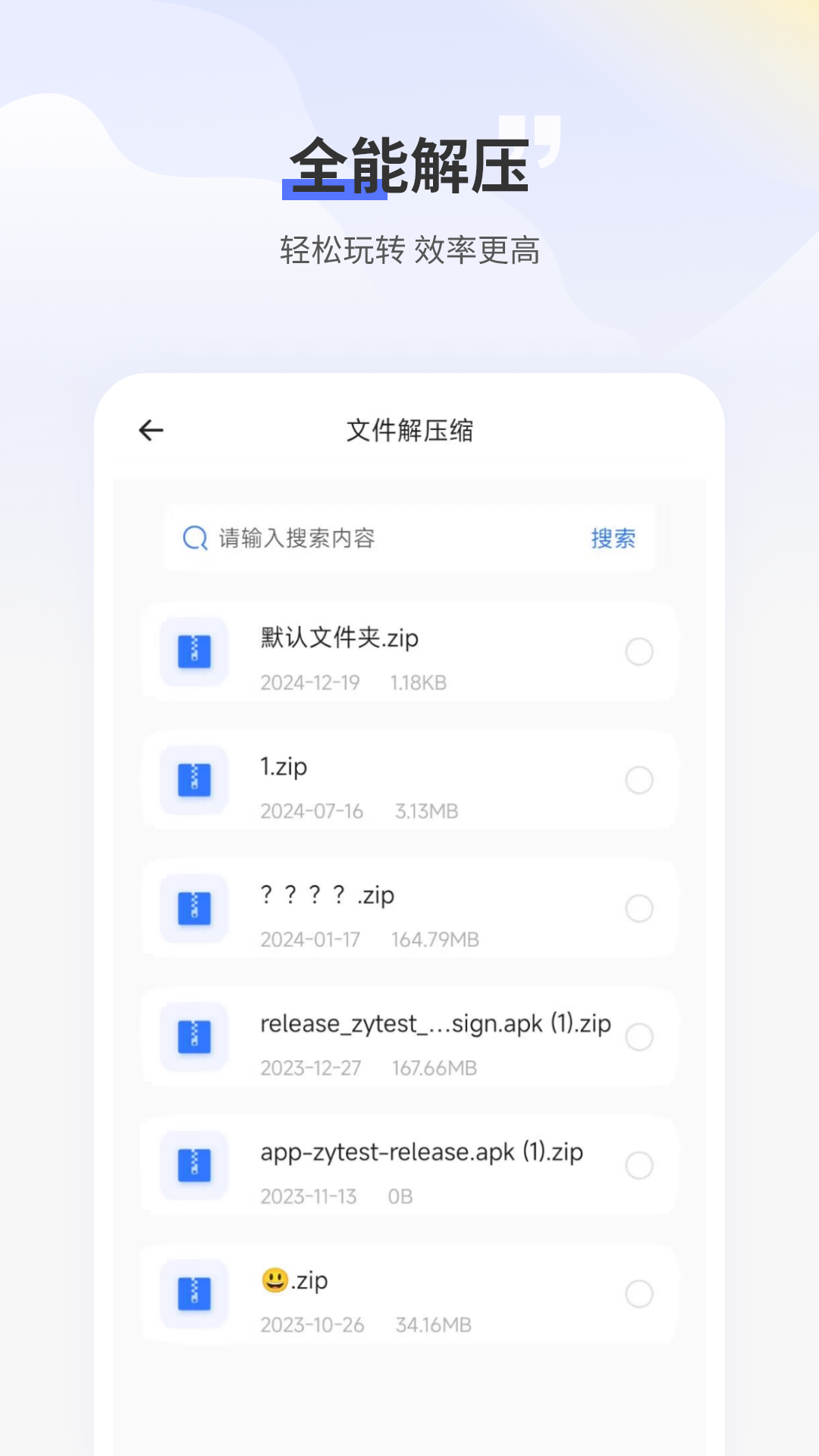Select the circle for app-zytest-release.apk (1).zip
The width and height of the screenshot is (819, 1456).
[x=640, y=1167]
